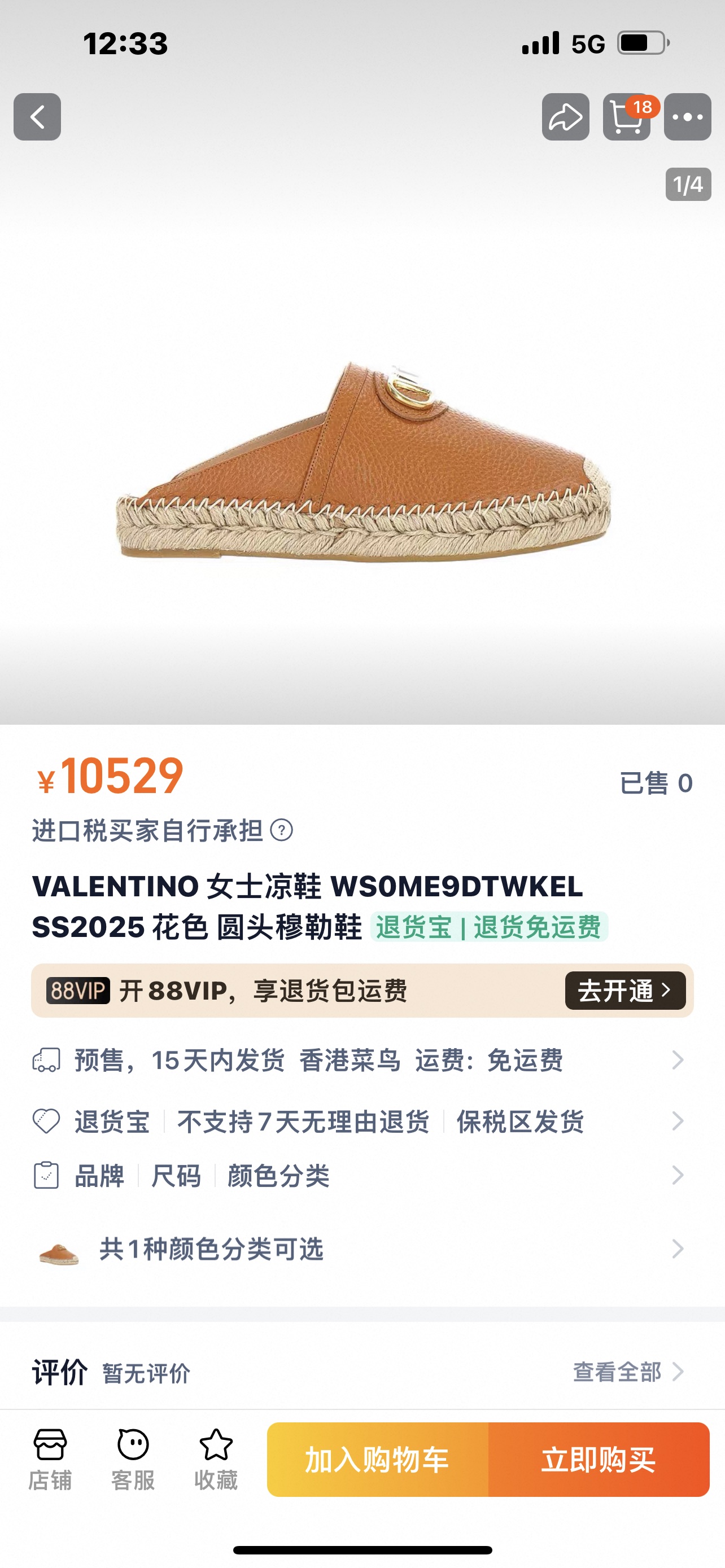Click the back arrow at top left

tap(37, 118)
